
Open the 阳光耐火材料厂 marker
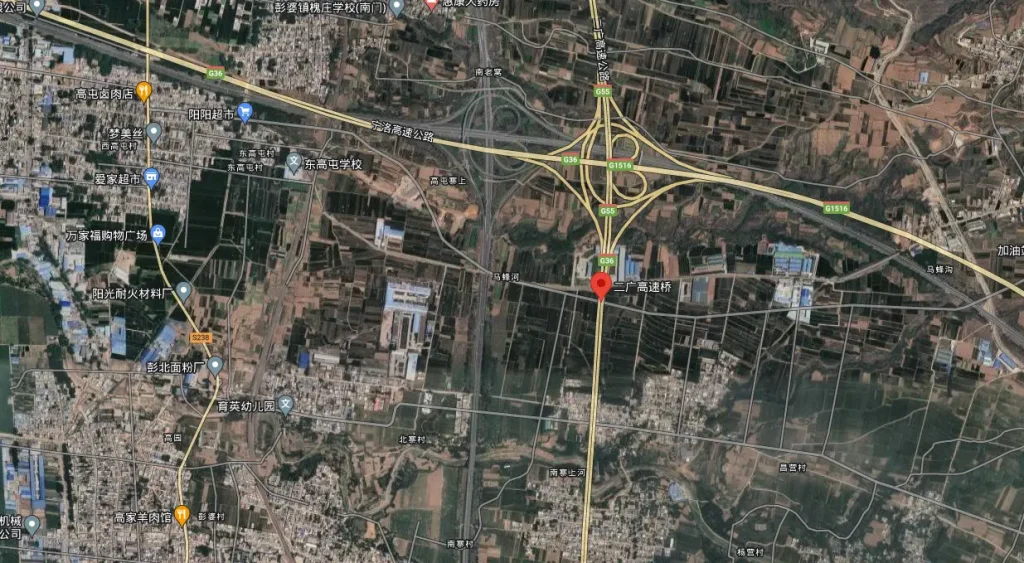click(183, 292)
